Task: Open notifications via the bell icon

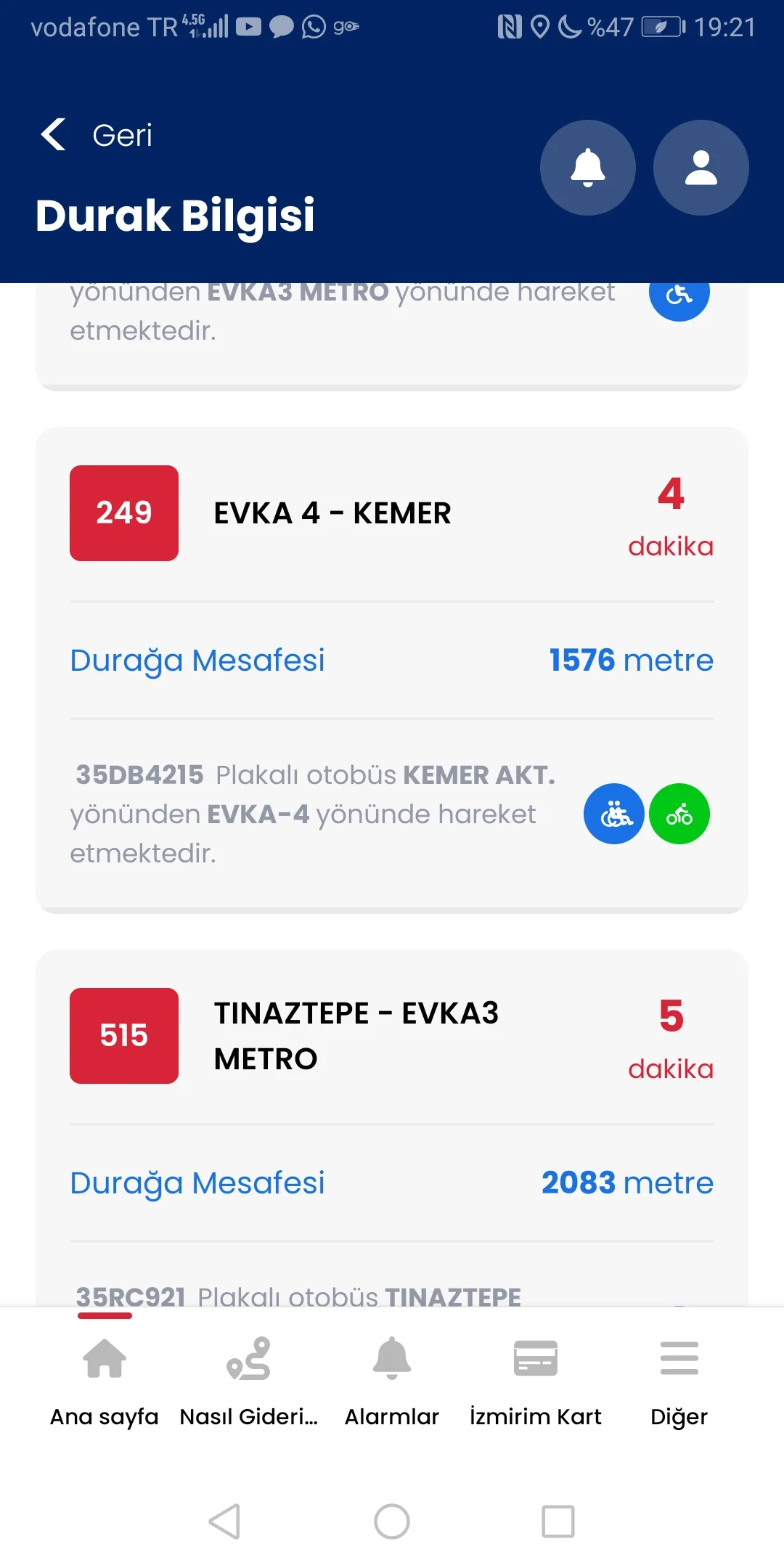Action: (x=587, y=167)
